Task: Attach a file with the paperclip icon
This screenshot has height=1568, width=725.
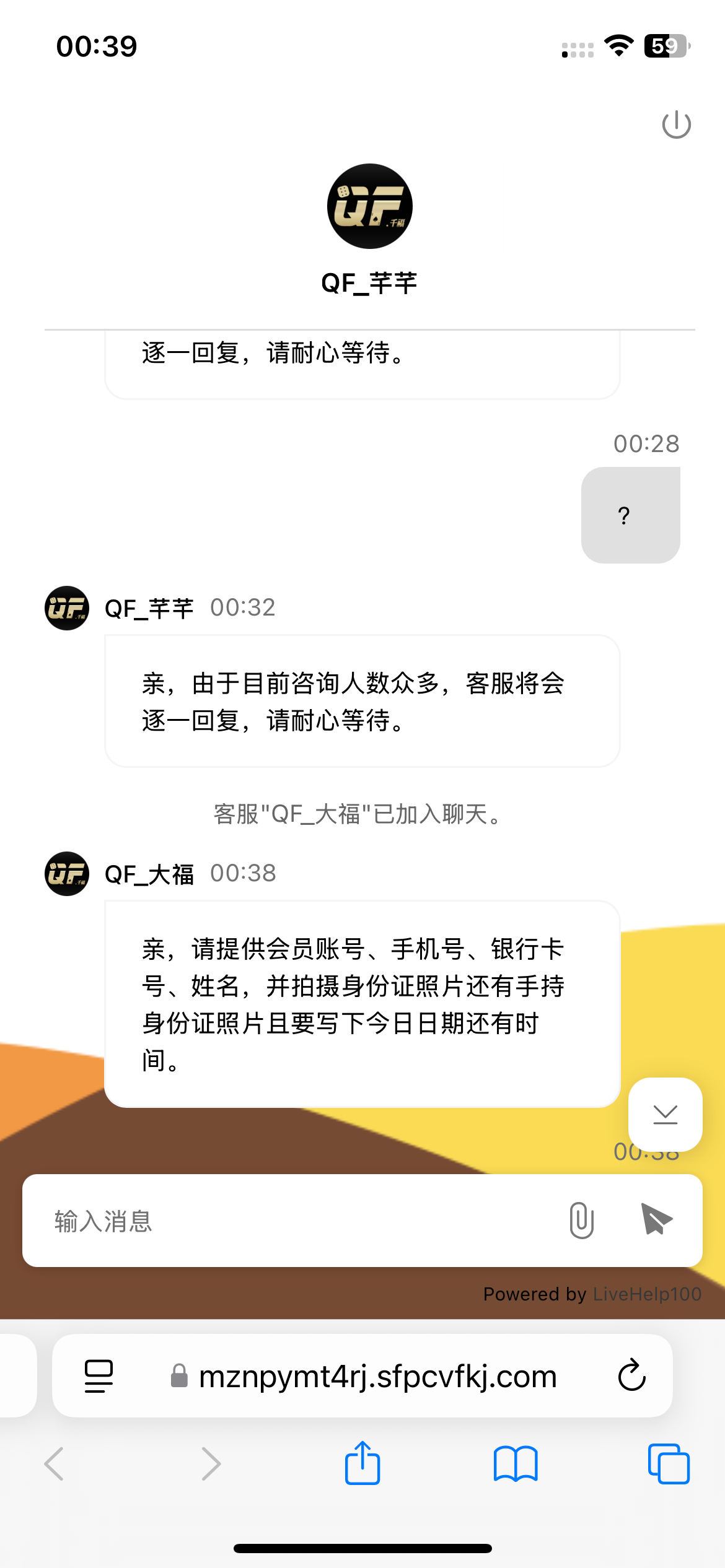Action: point(581,1221)
